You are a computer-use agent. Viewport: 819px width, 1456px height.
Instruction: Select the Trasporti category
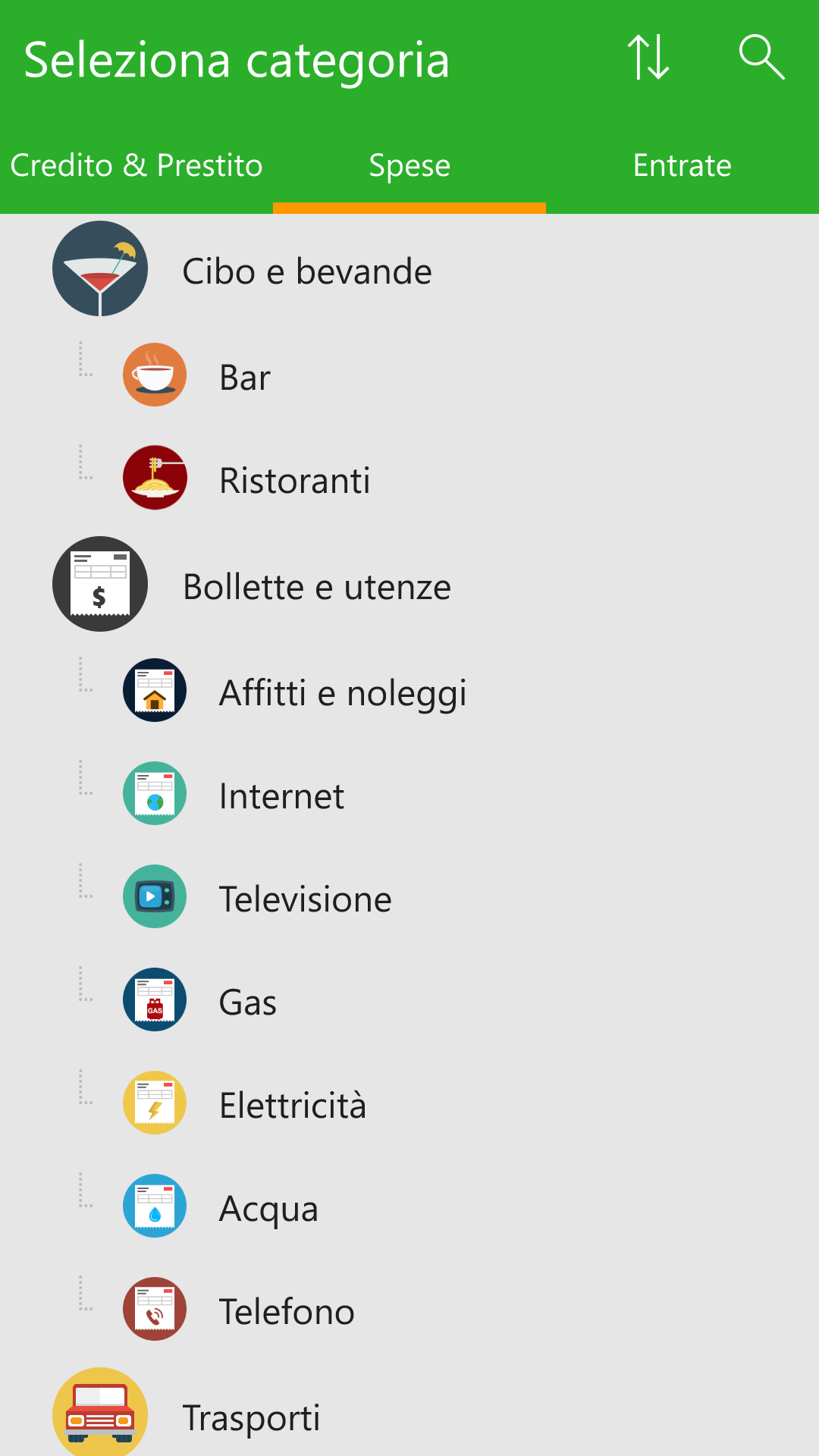(409, 1414)
